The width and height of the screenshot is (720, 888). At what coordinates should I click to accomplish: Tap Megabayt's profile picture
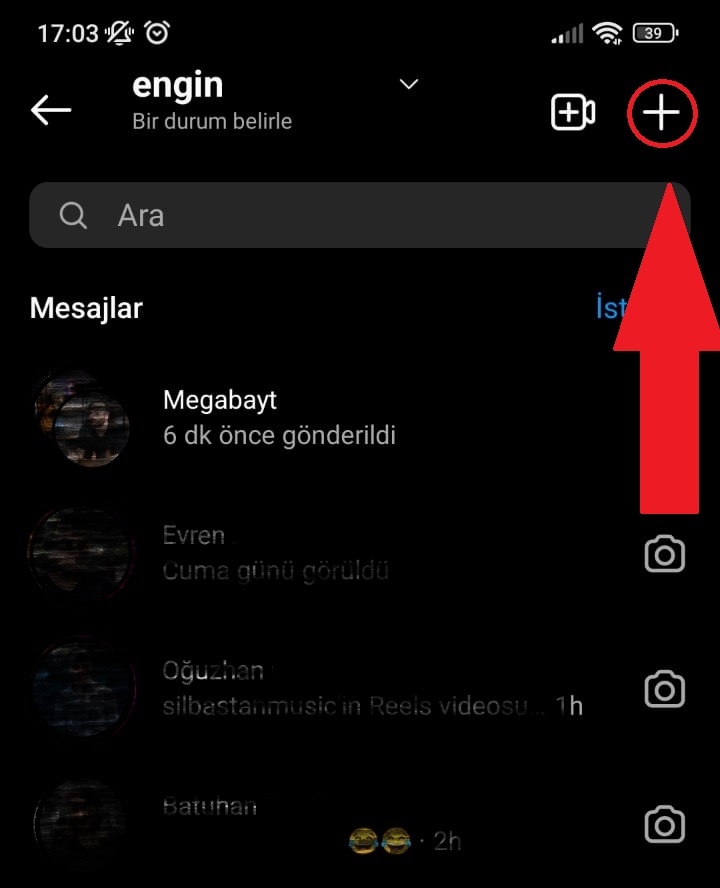coord(80,417)
